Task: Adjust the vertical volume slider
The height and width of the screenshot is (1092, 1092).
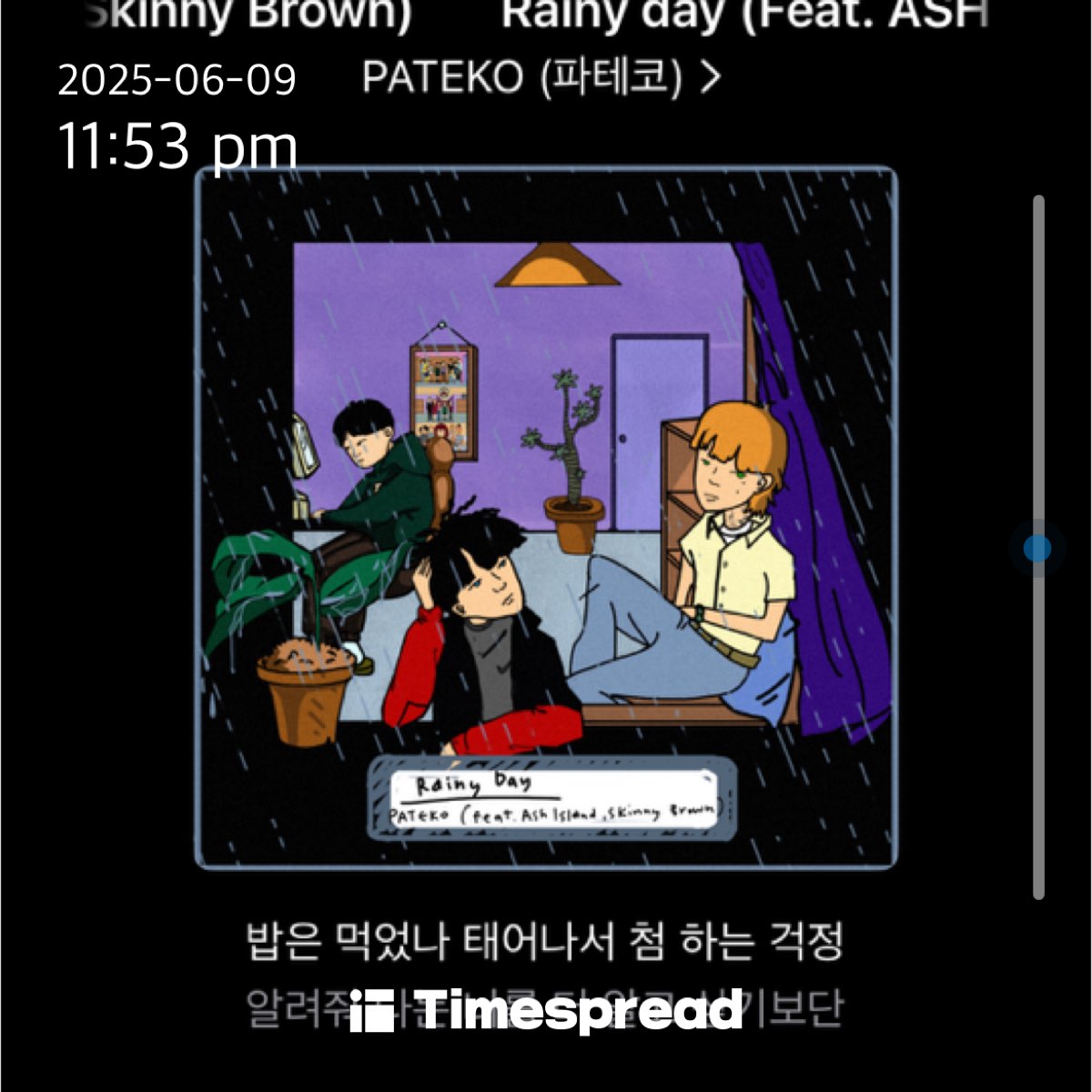Action: click(x=1036, y=548)
